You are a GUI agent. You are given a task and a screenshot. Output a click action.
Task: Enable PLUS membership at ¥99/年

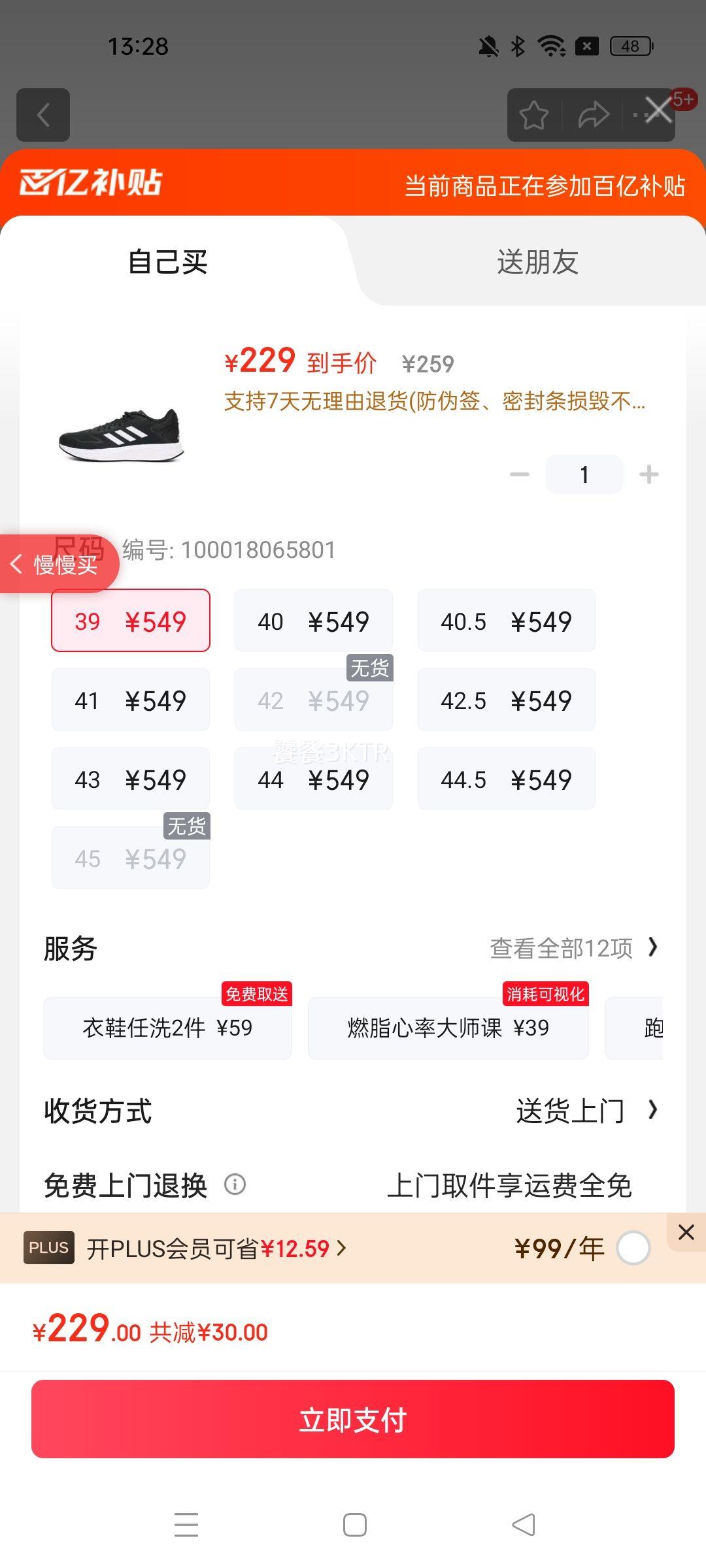coord(633,1249)
